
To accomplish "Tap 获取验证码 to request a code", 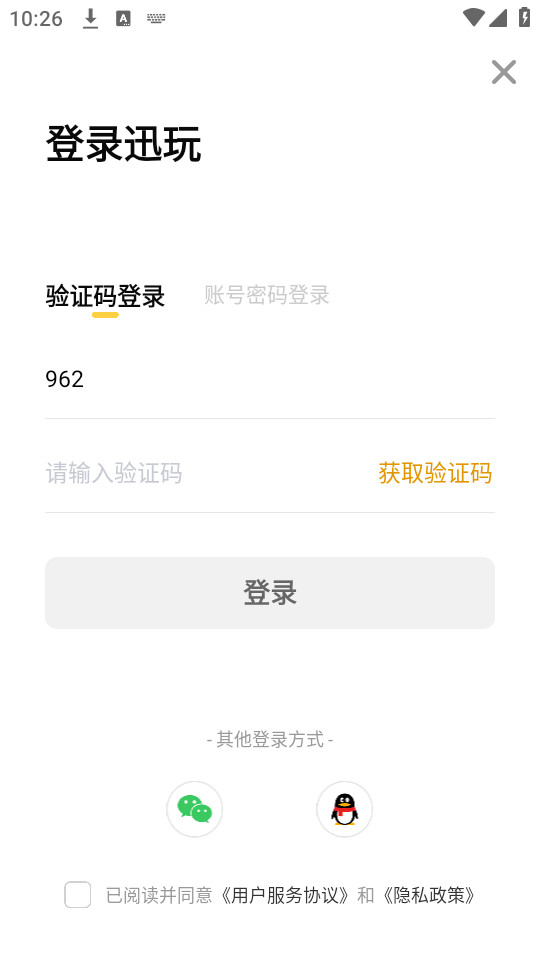I will [x=435, y=473].
